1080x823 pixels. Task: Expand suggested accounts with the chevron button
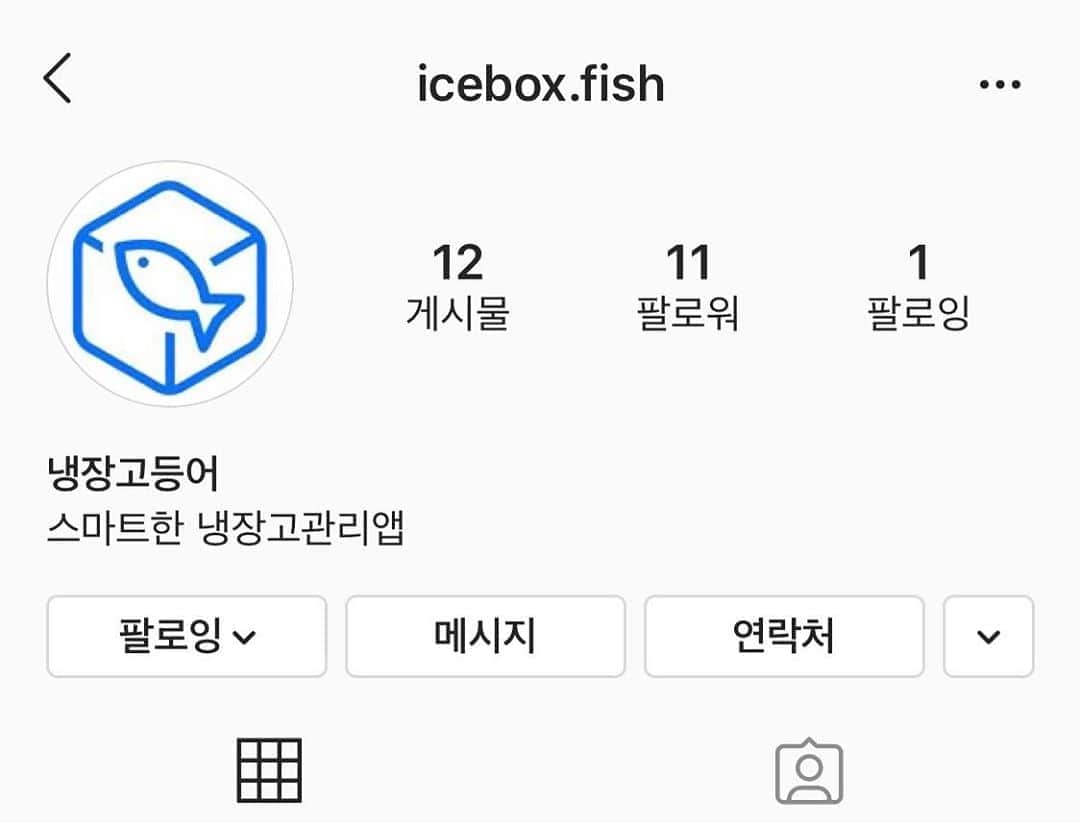pyautogui.click(x=988, y=636)
